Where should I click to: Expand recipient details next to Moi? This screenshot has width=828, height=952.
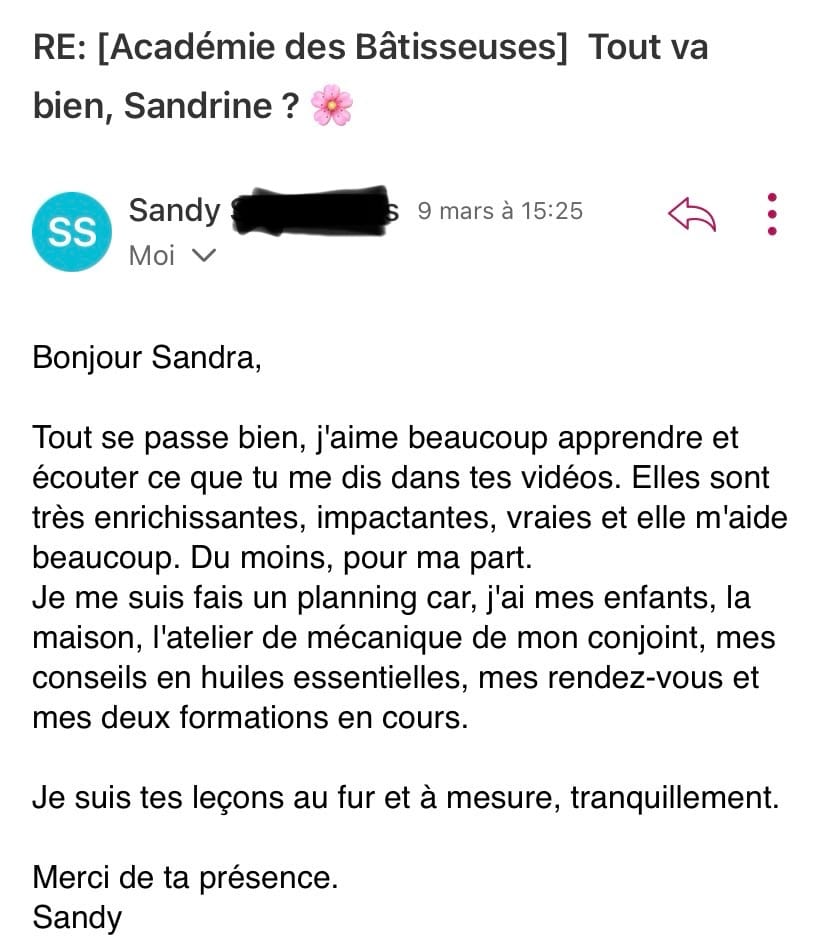pos(203,256)
